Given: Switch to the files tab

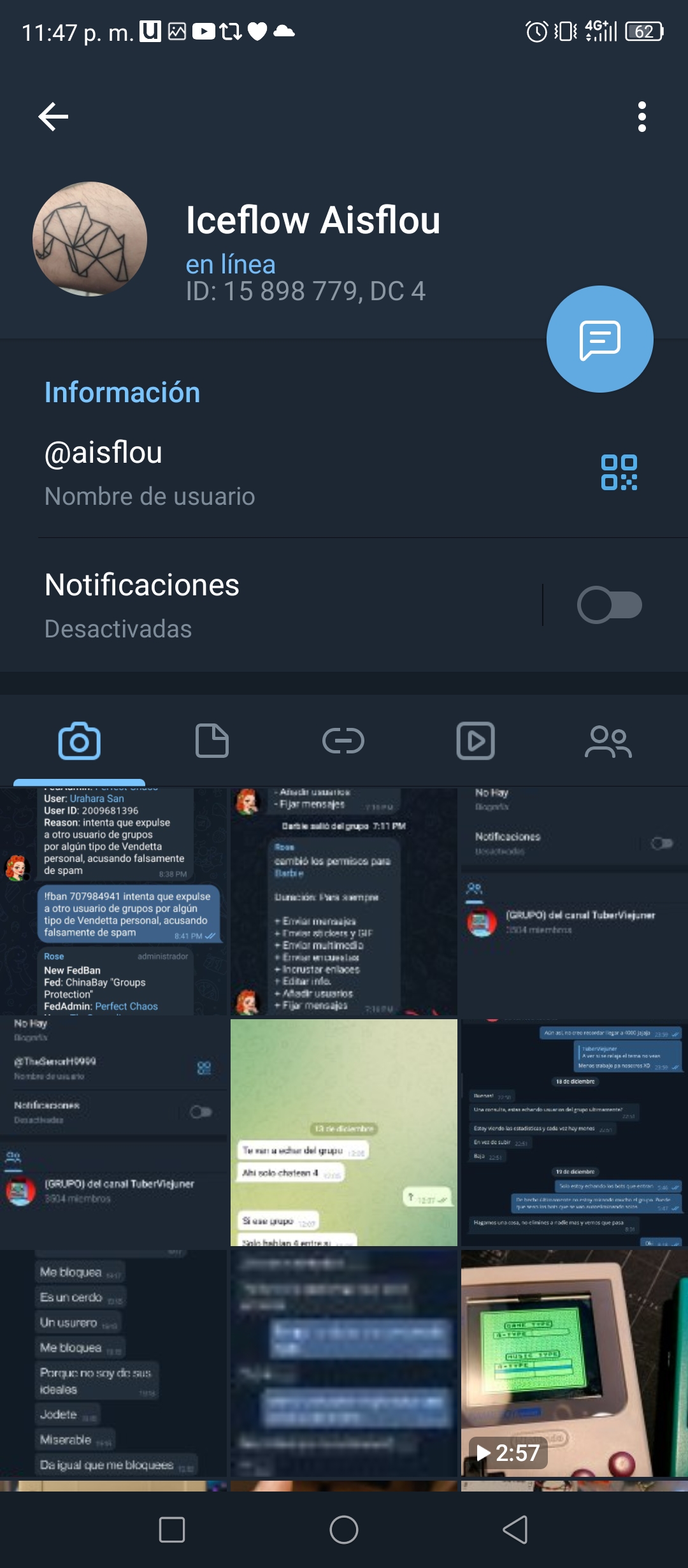Looking at the screenshot, I should pos(211,741).
